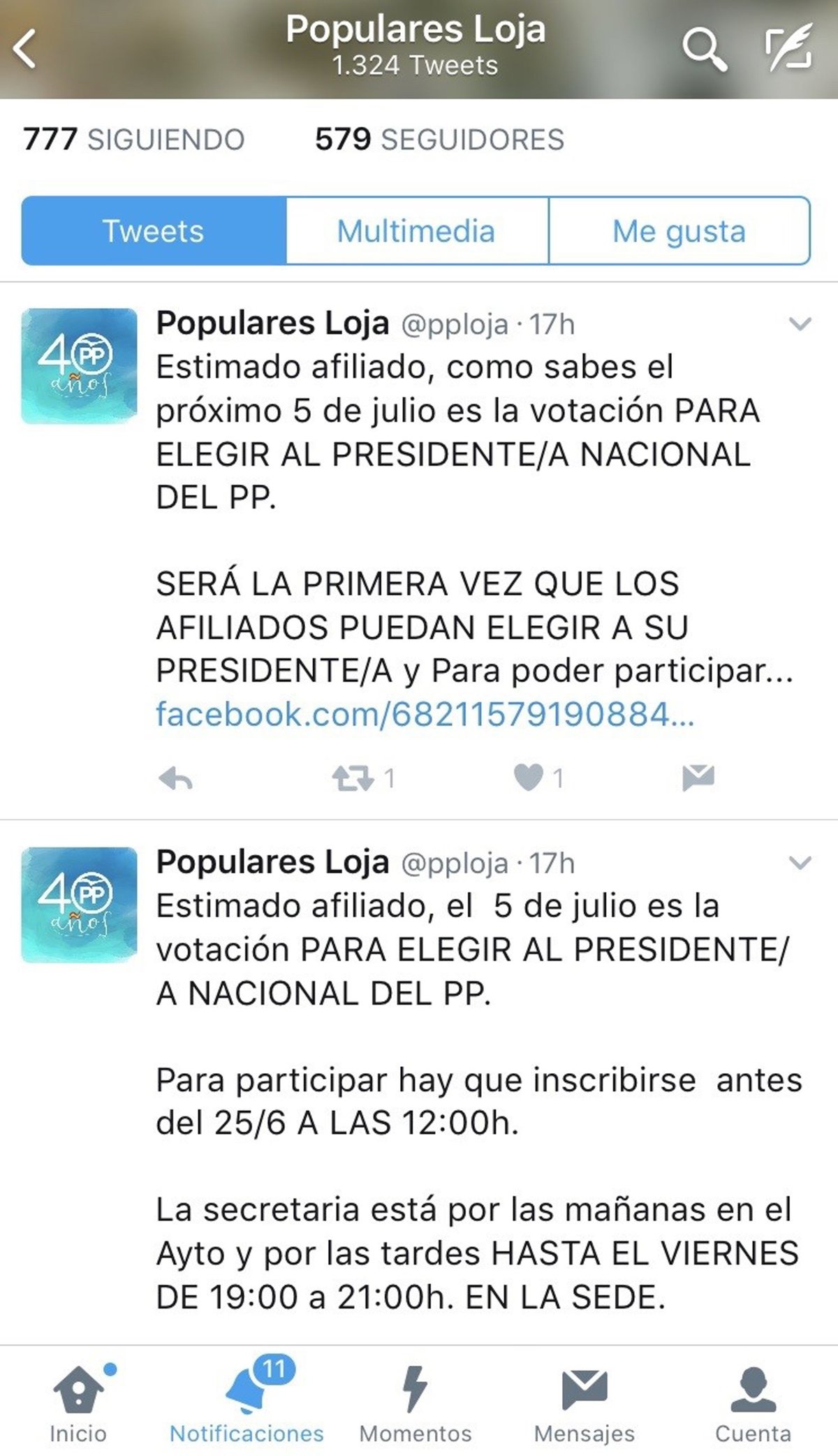838x1456 pixels.
Task: Reply to the first tweet
Action: (x=175, y=778)
